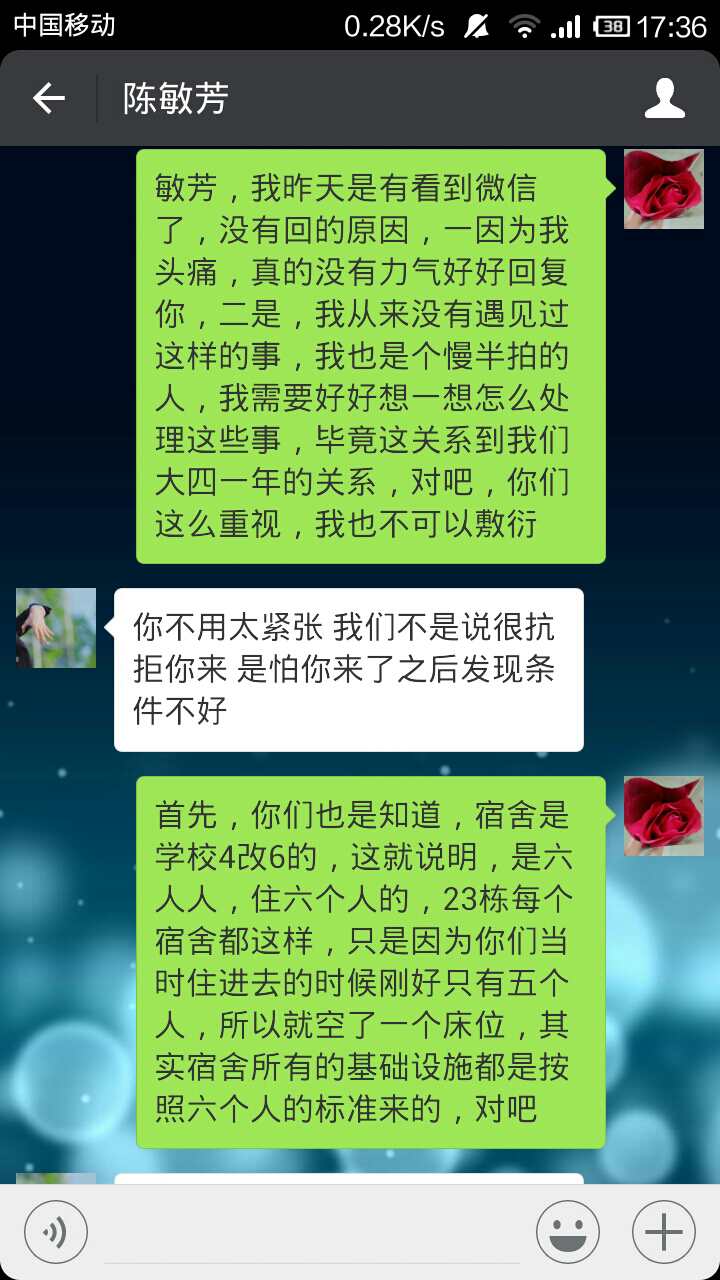Go back from the 陈敏芳 chat
This screenshot has height=1280, width=720.
[x=48, y=98]
